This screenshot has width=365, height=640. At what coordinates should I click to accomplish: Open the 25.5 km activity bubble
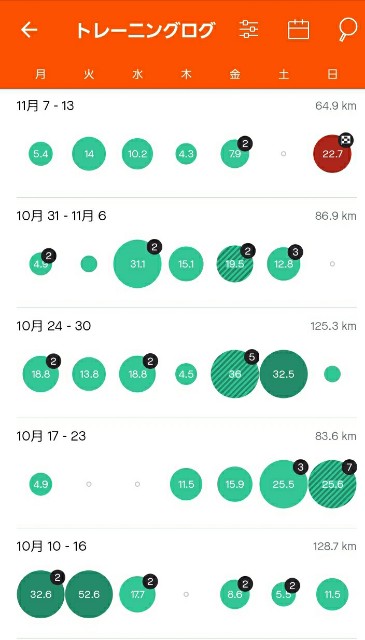click(283, 484)
